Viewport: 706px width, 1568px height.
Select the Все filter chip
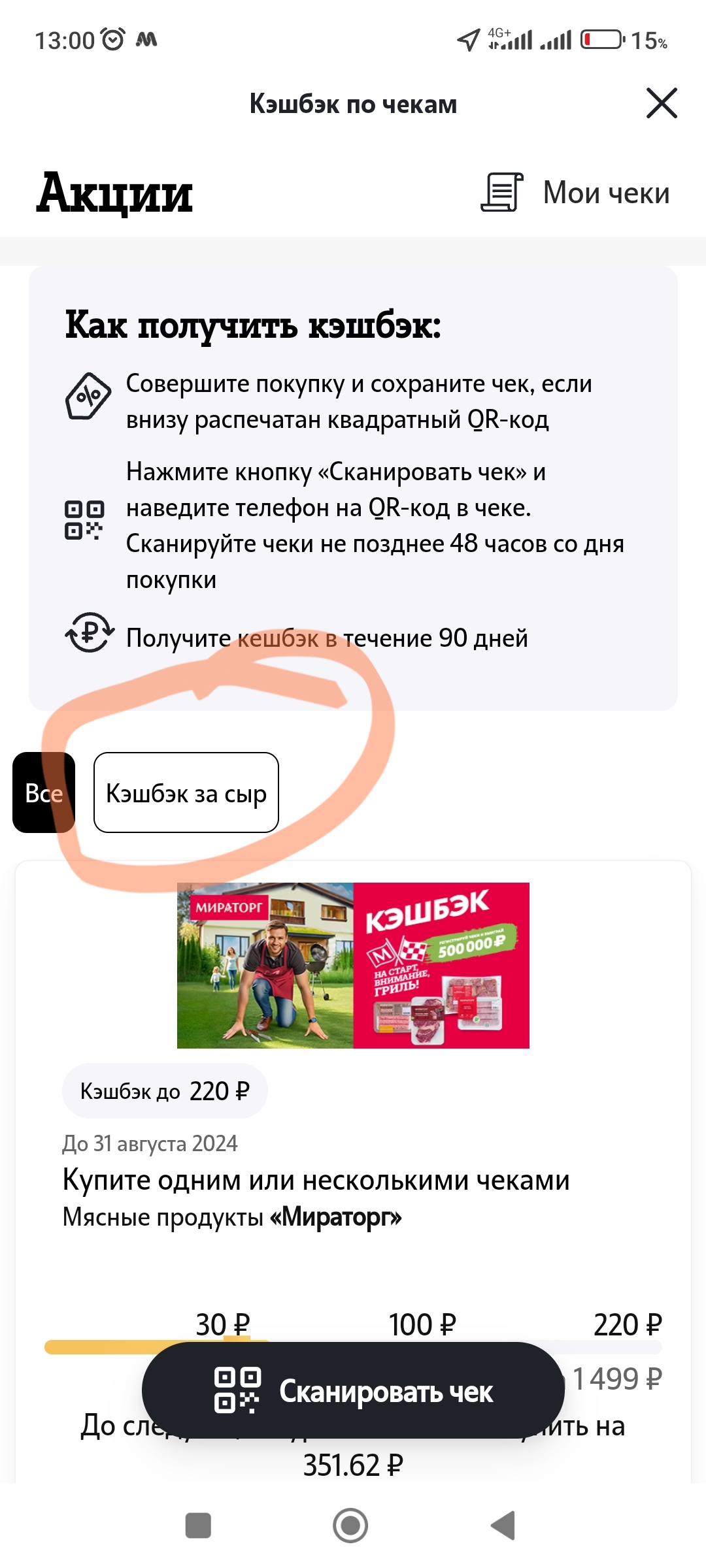(44, 792)
